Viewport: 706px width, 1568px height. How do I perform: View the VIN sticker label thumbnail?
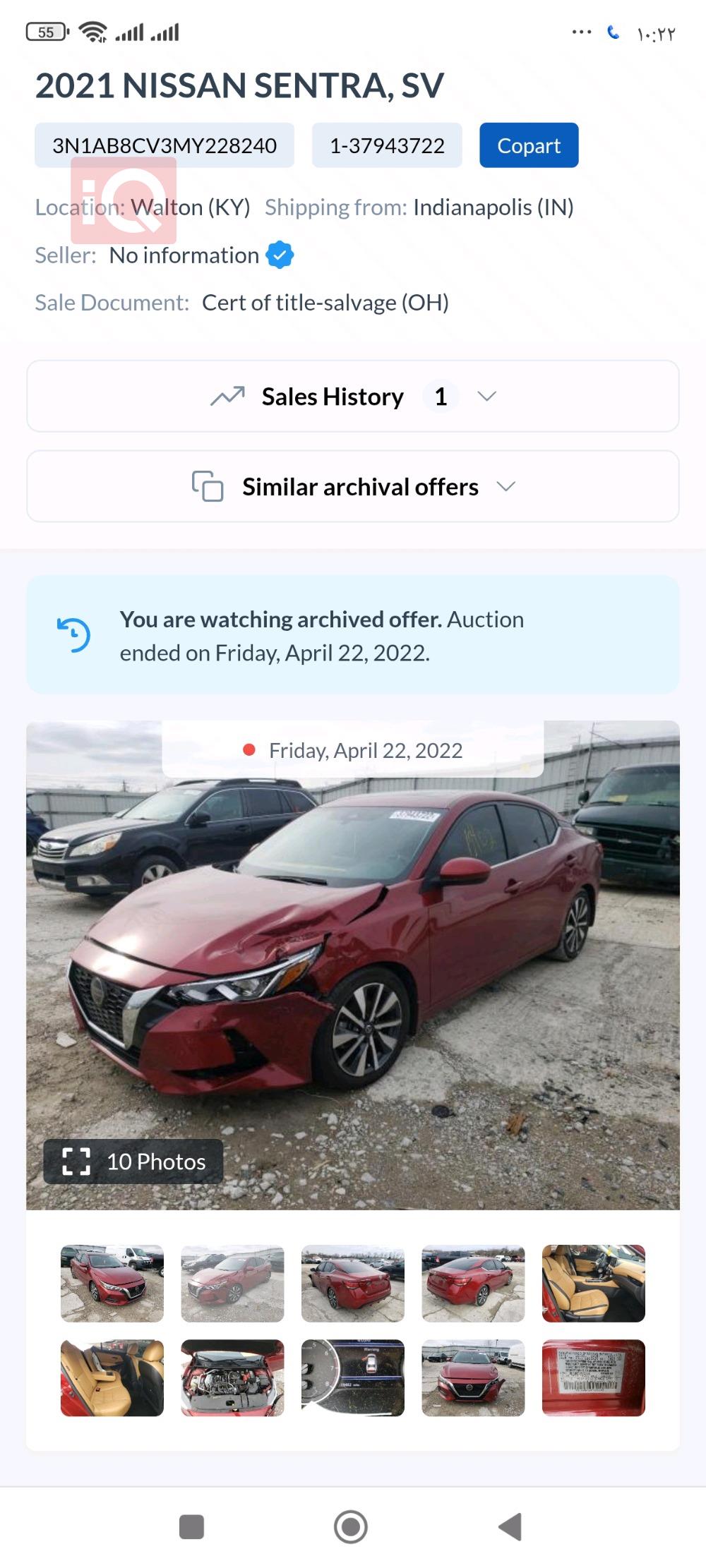pos(594,1377)
